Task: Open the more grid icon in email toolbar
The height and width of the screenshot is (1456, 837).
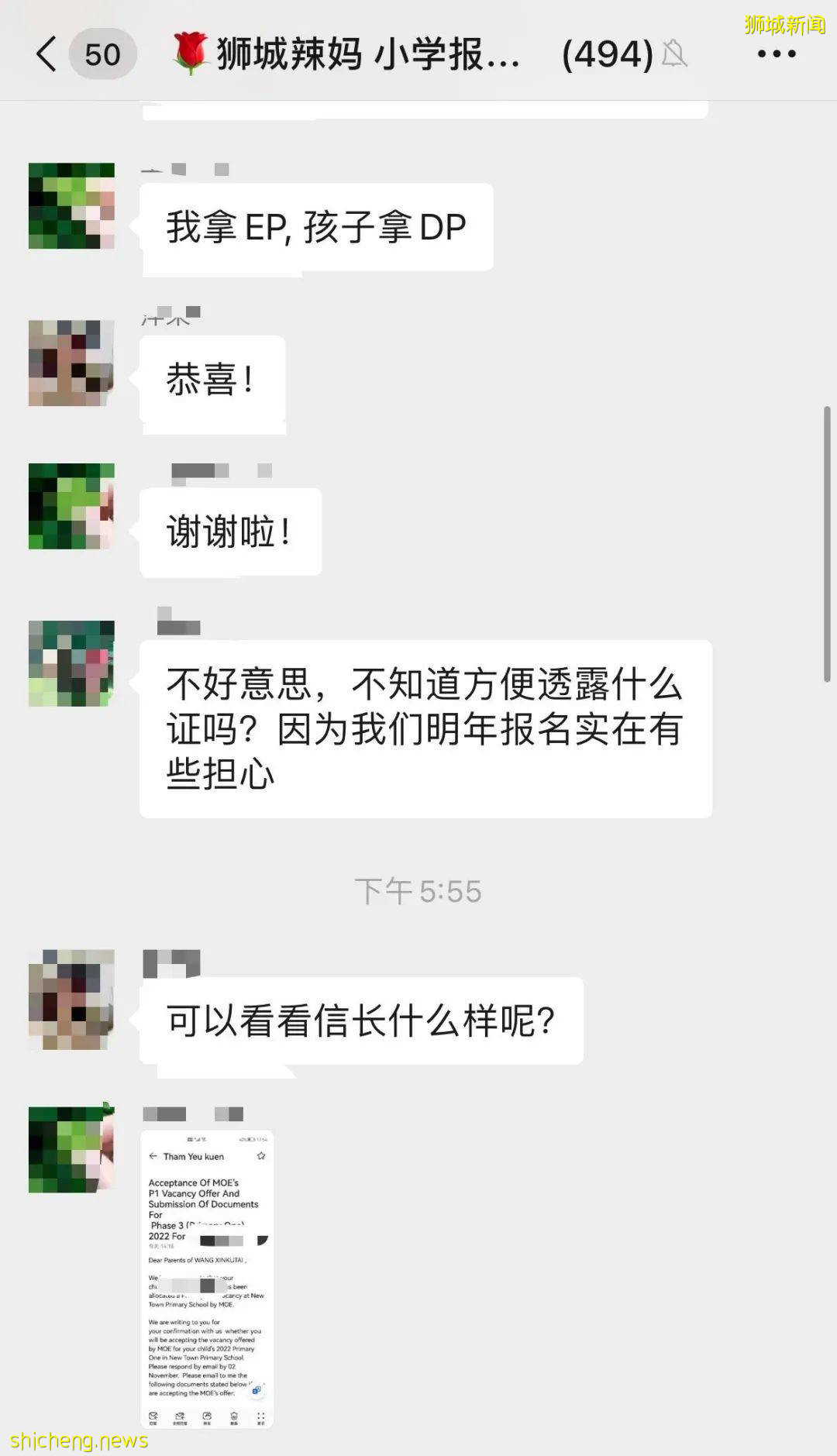Action: pos(260,1415)
